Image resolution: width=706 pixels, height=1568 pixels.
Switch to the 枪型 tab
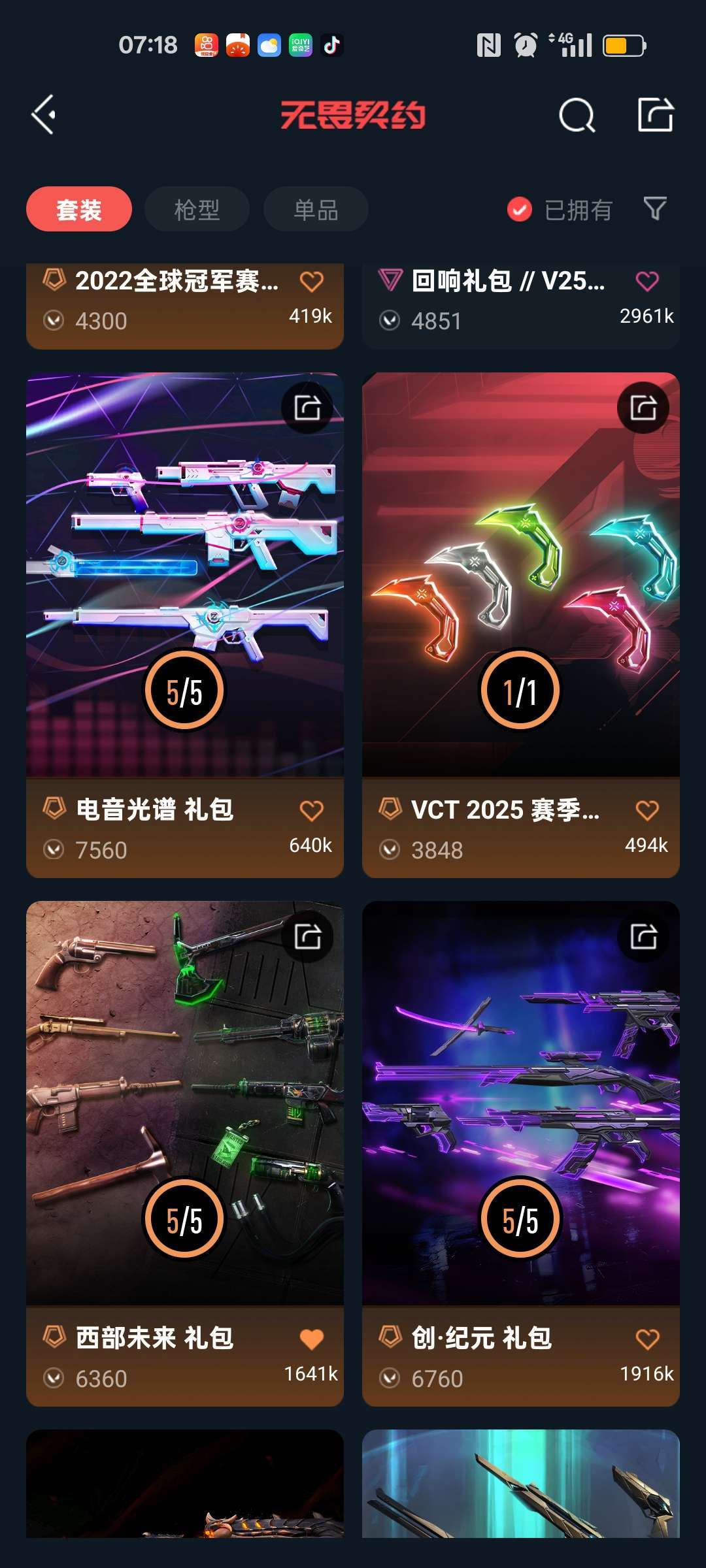click(x=195, y=208)
